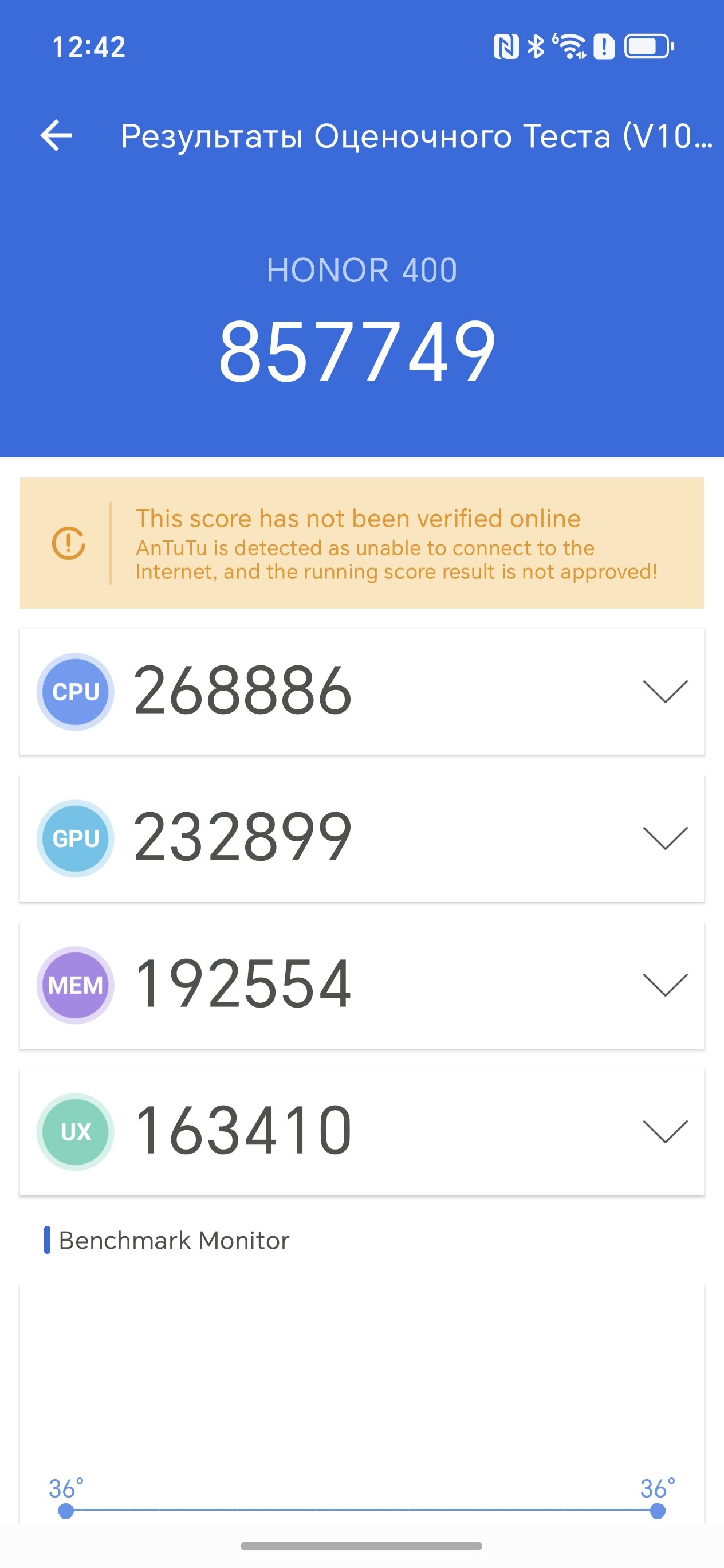Expand the MEM score details

665,985
